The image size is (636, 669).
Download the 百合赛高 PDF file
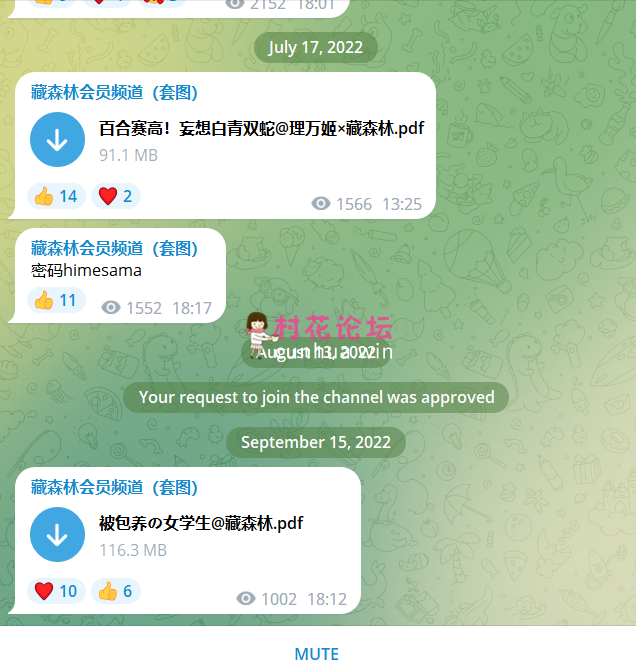click(x=57, y=140)
